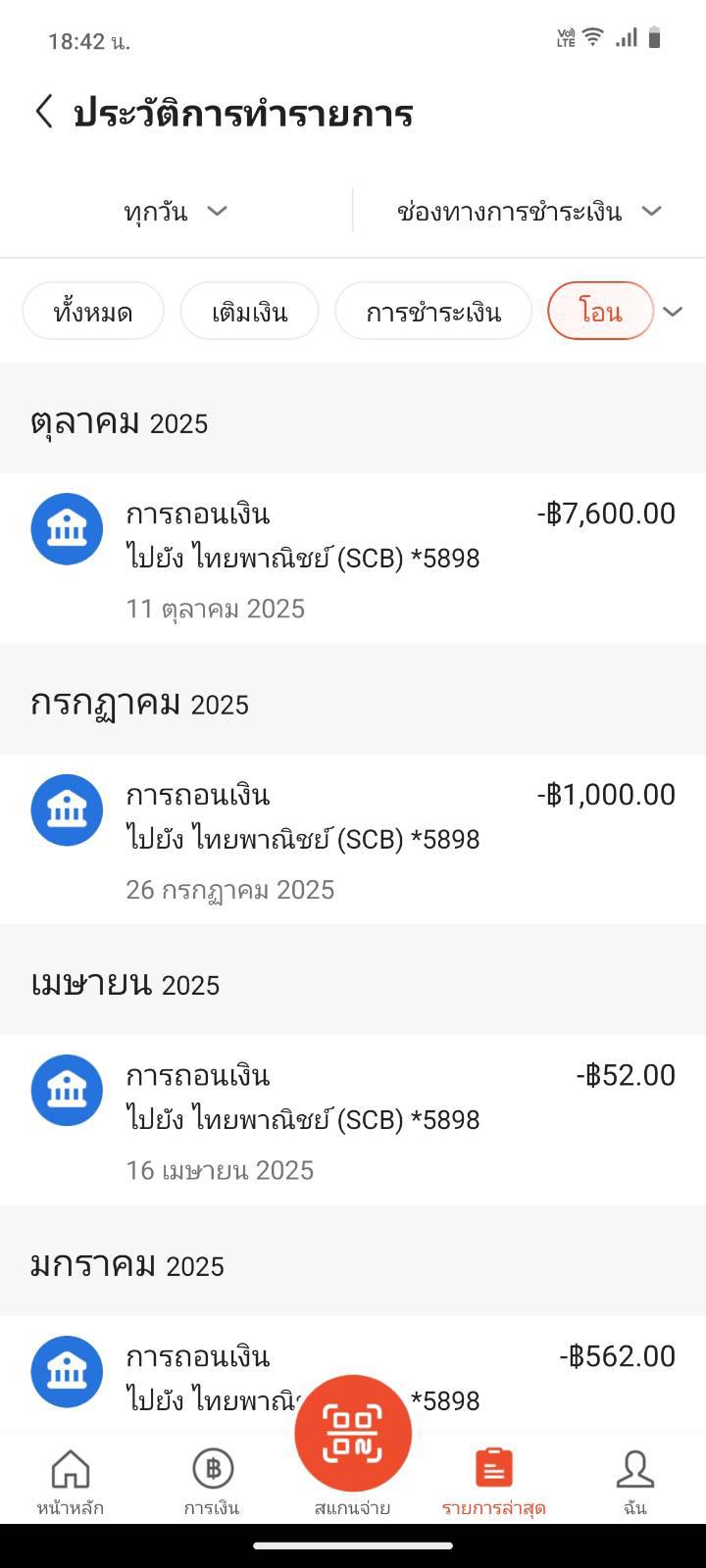Image resolution: width=706 pixels, height=1568 pixels.
Task: Select the เติมเงิน filter chip
Action: pyautogui.click(x=249, y=312)
